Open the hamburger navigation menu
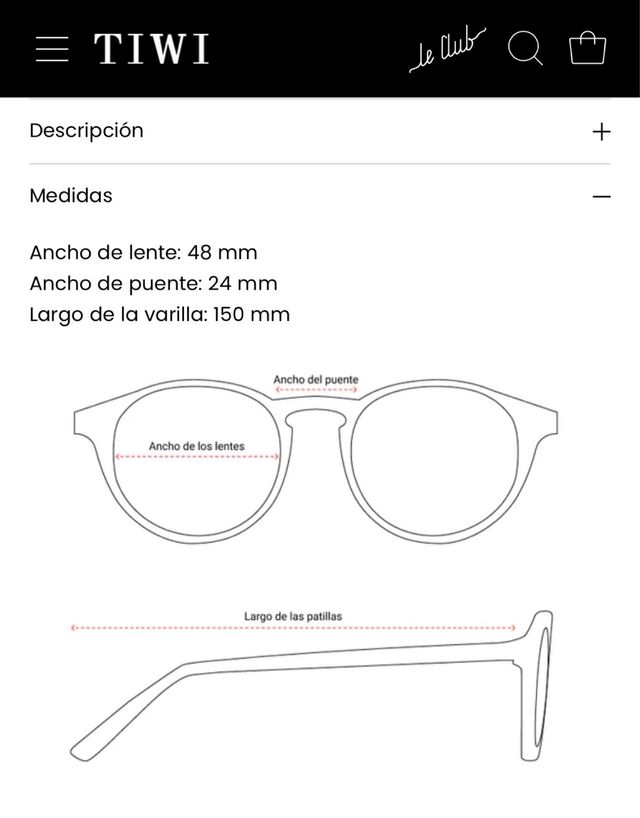Viewport: 640px width, 818px height. tap(51, 49)
